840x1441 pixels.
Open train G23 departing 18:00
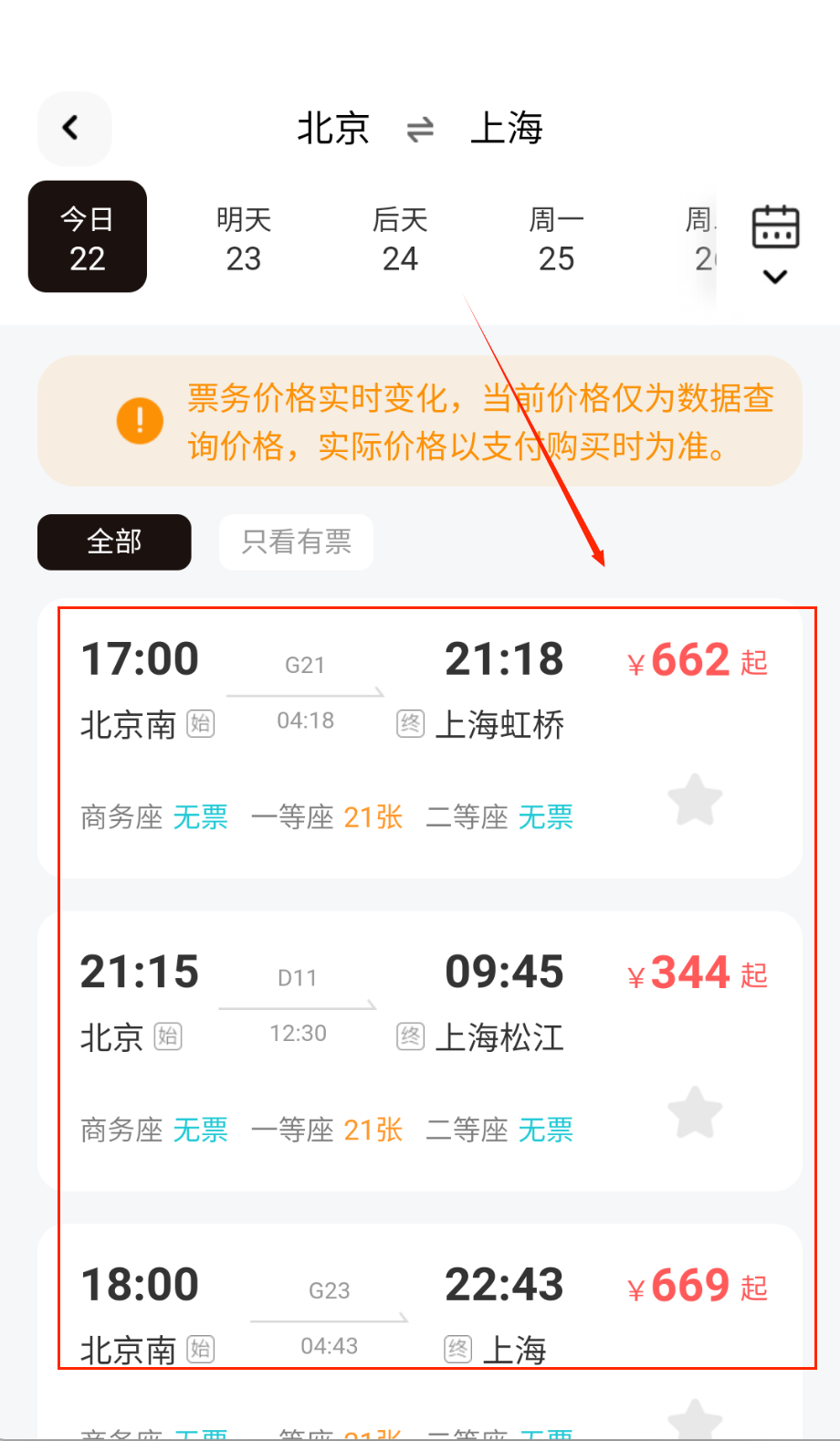point(365,1315)
